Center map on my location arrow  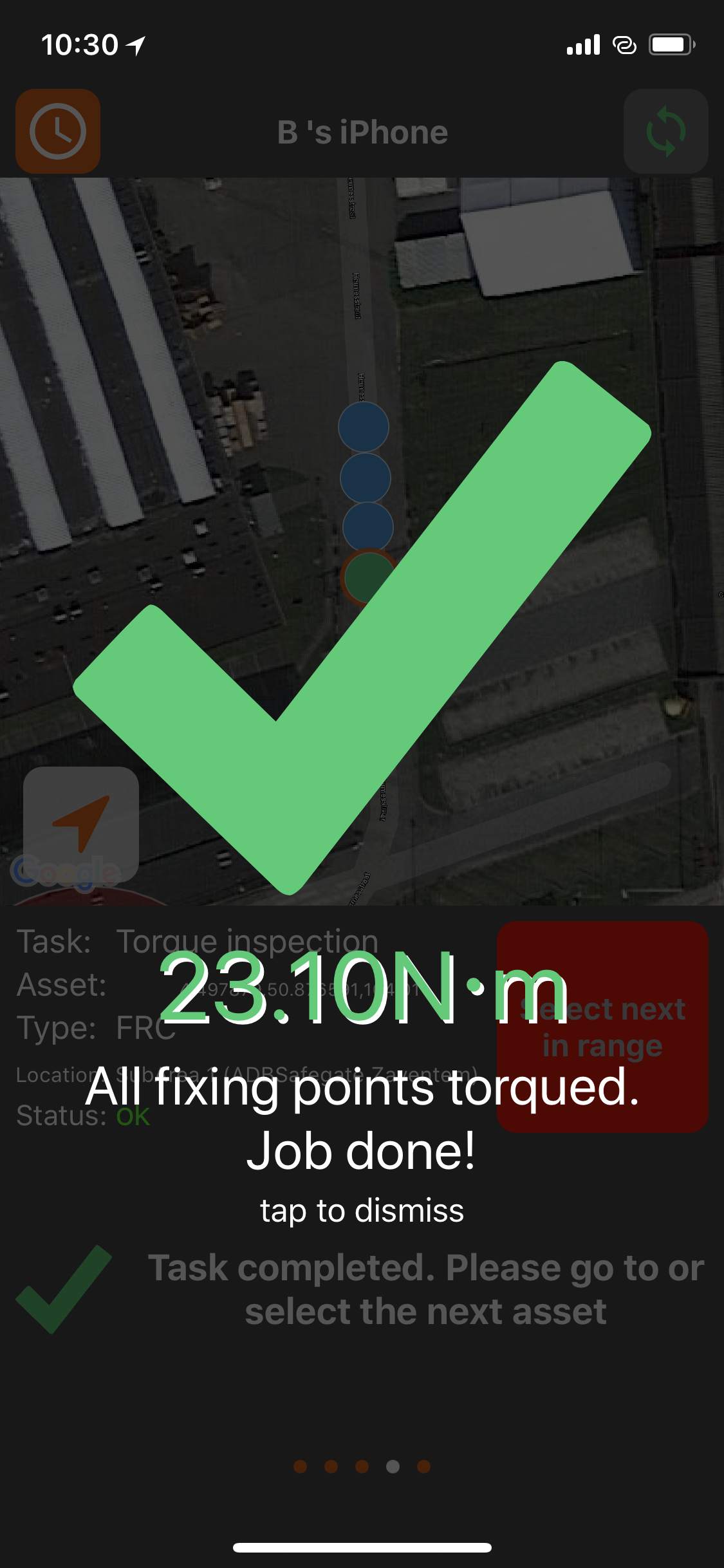81,823
